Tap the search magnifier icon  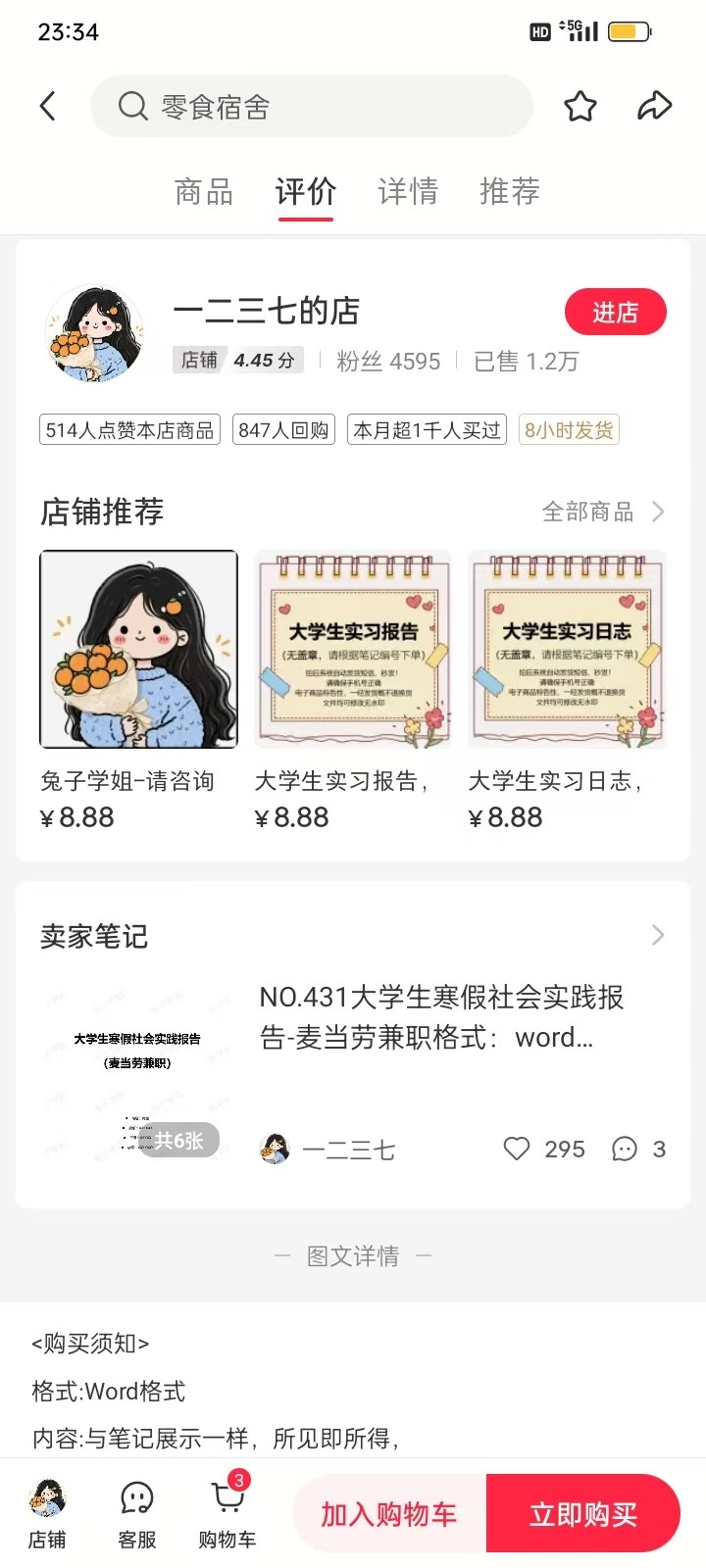coord(132,106)
